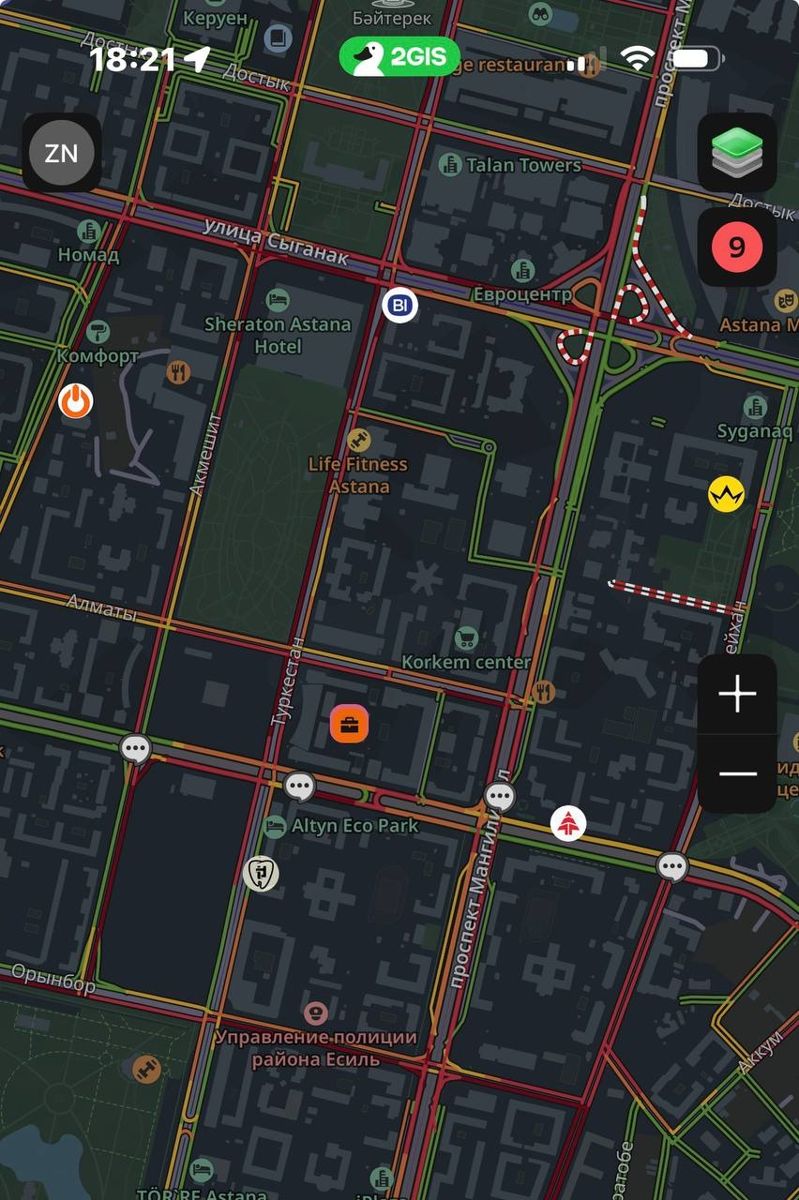Tap the red-and-white tree logo pin
Viewport: 799px width, 1200px height.
(568, 824)
